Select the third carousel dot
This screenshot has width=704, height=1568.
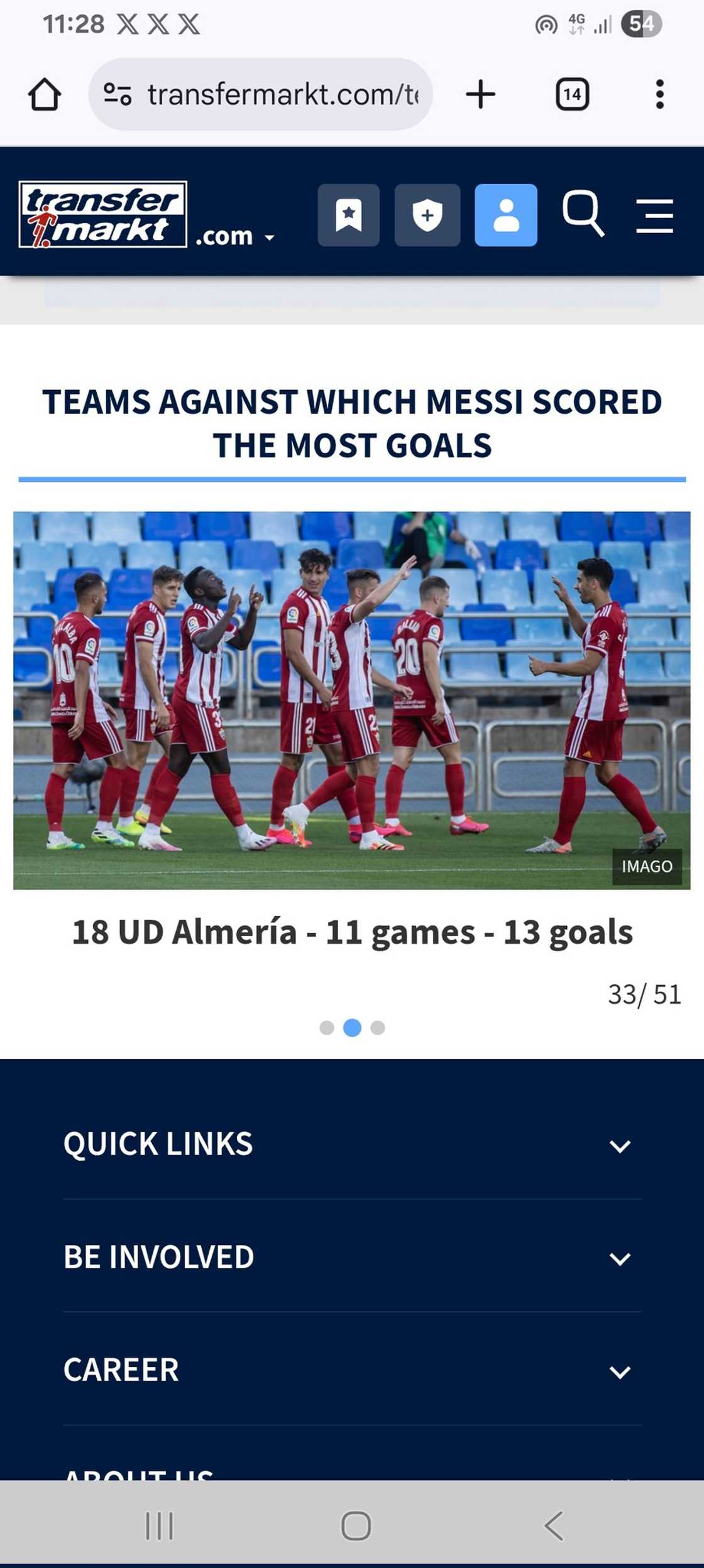[377, 1028]
